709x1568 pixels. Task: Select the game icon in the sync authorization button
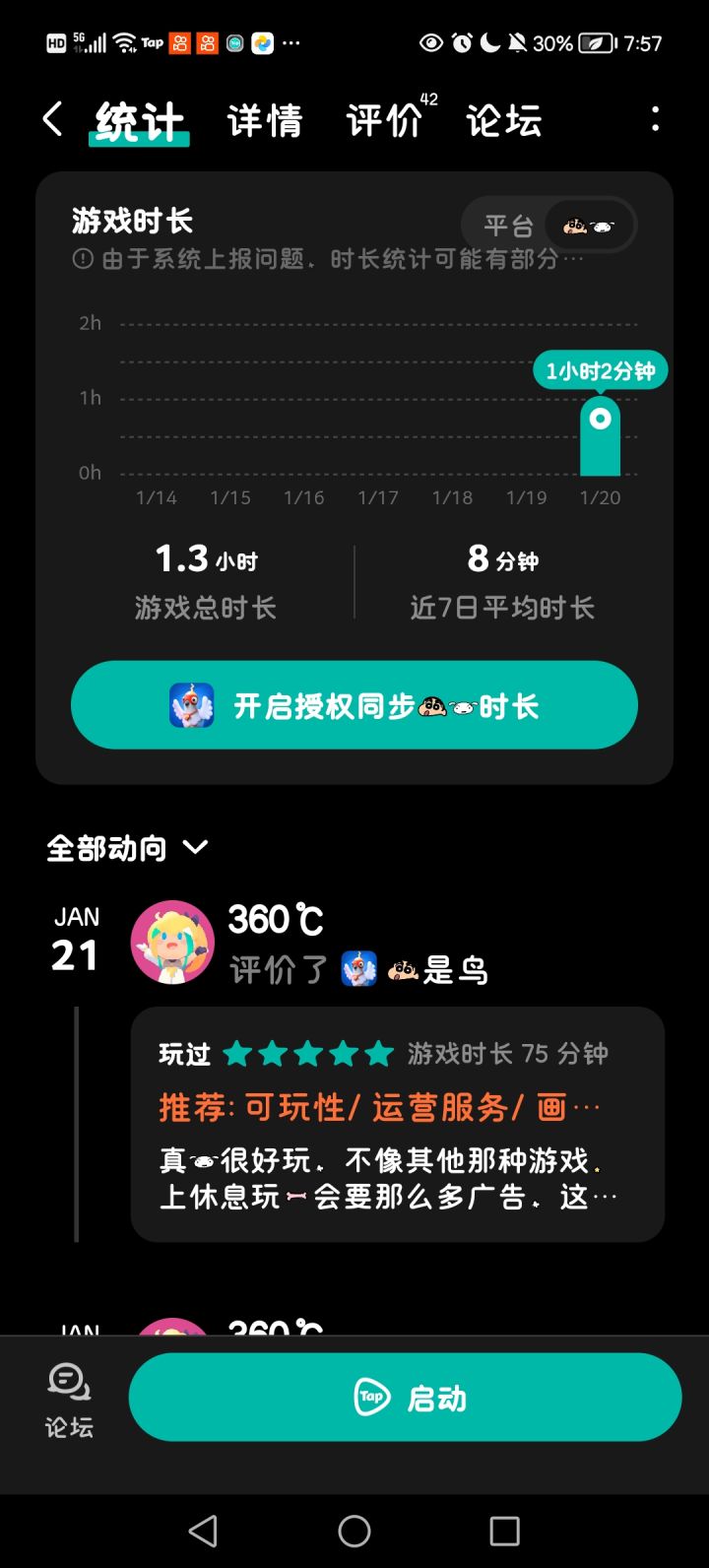[191, 705]
